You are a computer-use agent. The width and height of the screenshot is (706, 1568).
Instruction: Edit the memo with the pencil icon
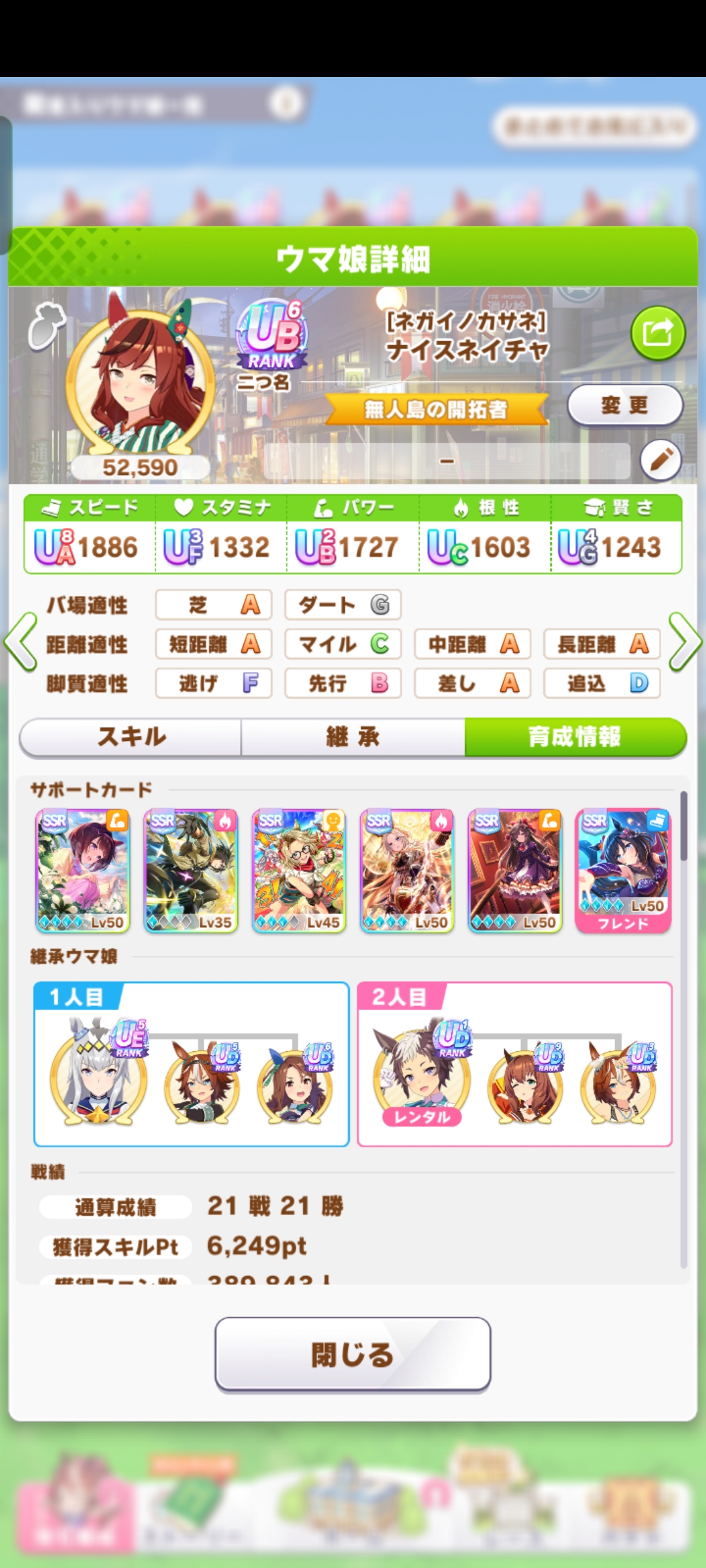[x=660, y=460]
